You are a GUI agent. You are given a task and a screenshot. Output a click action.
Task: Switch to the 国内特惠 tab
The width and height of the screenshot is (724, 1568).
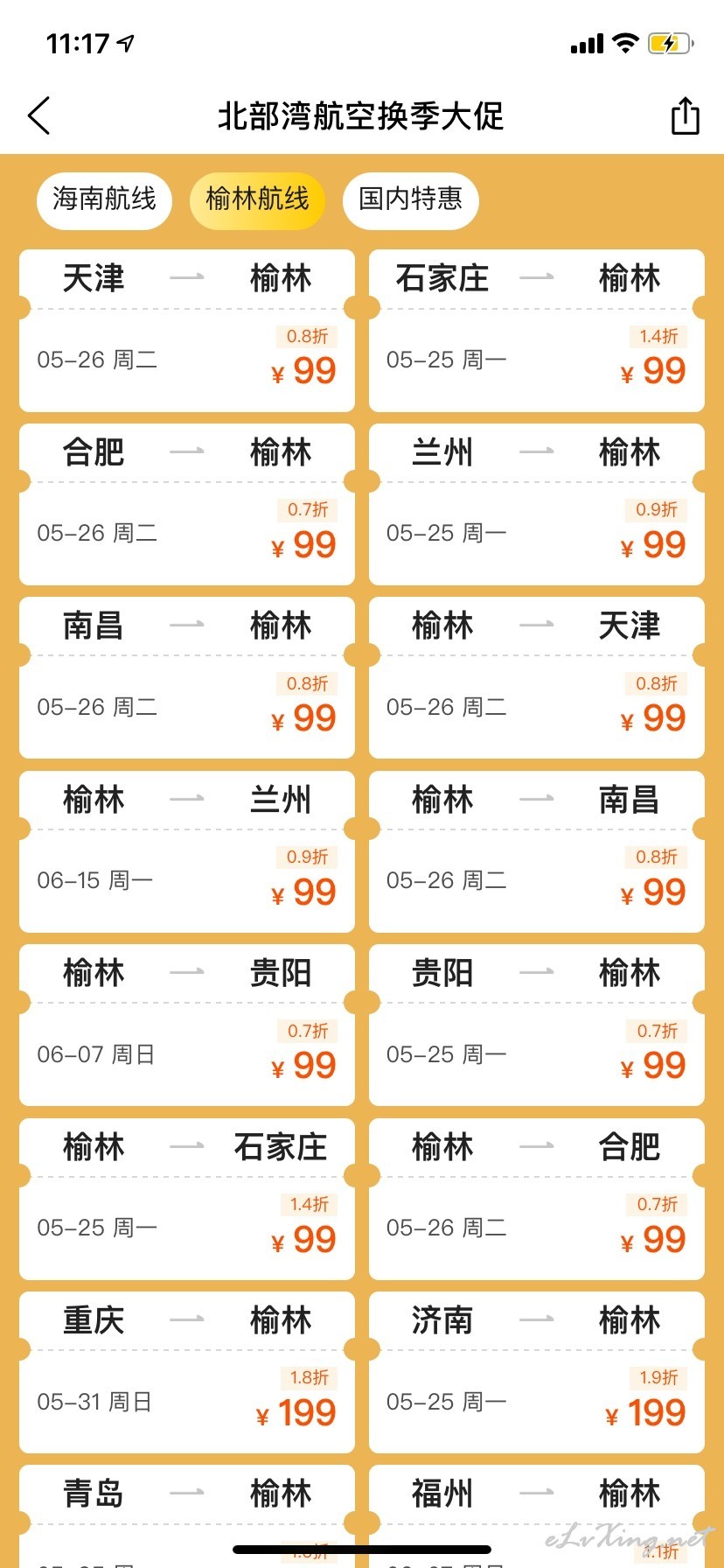pos(410,199)
